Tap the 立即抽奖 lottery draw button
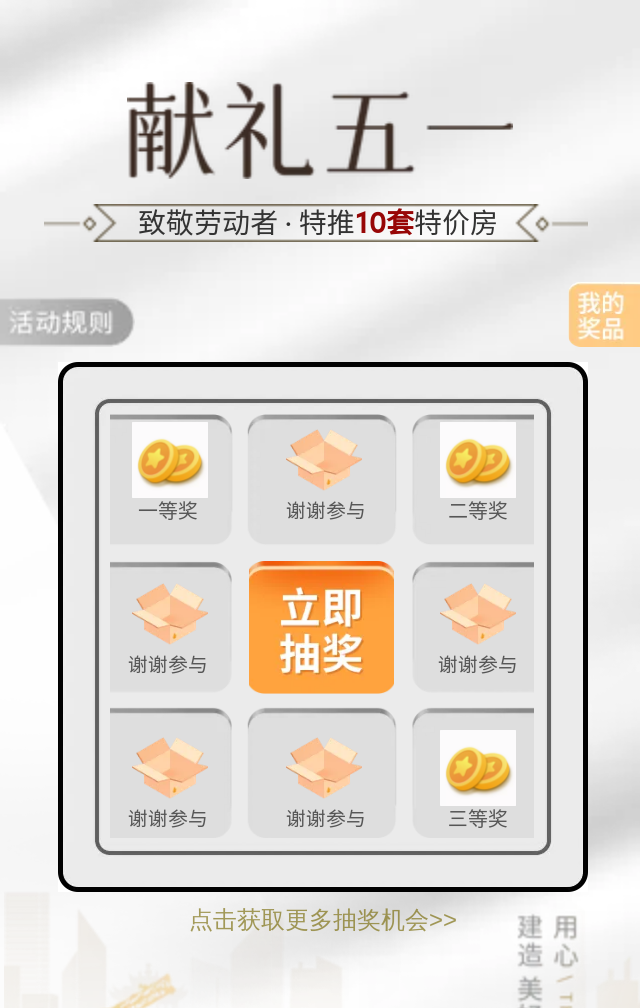This screenshot has width=640, height=1008. [321, 628]
